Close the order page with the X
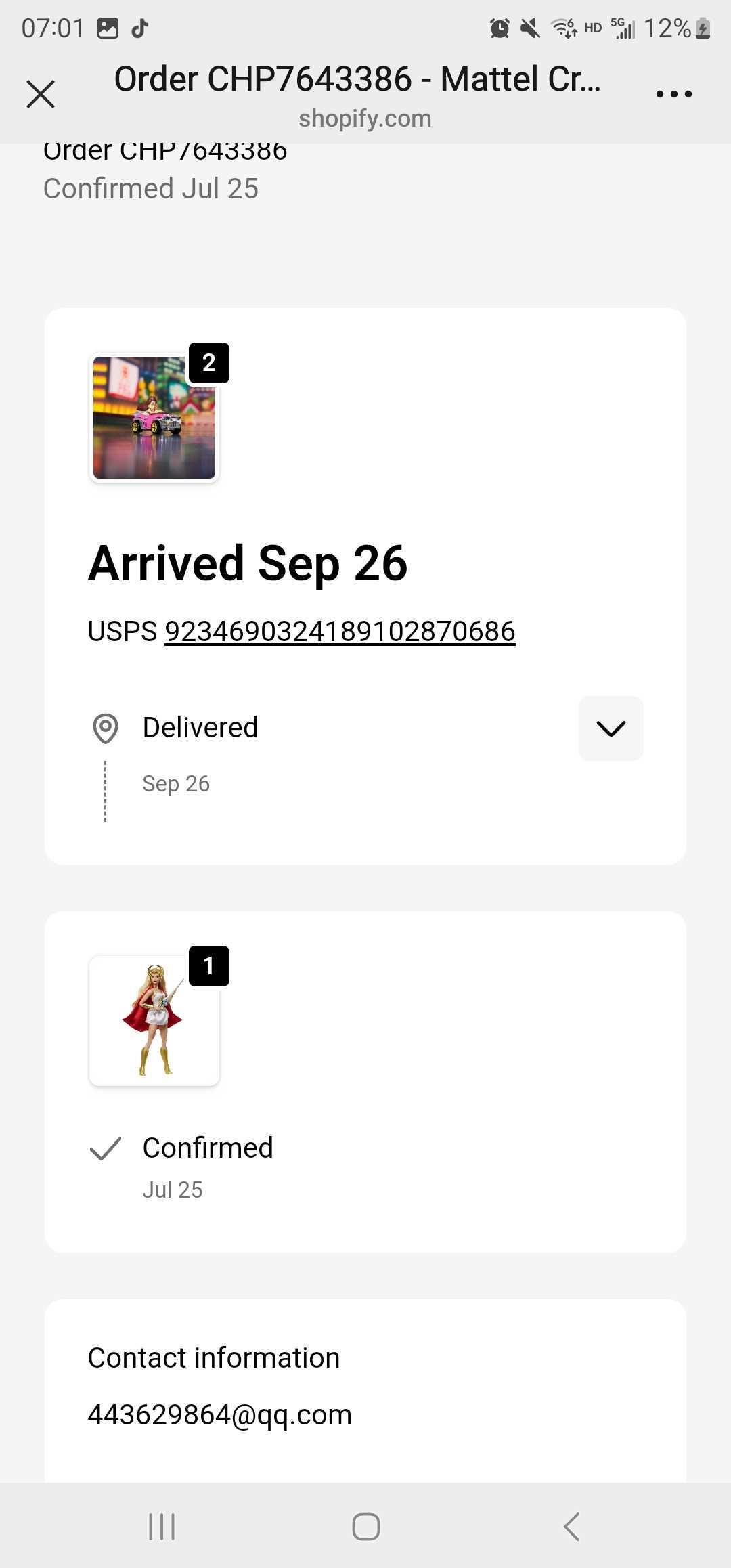Image resolution: width=731 pixels, height=1568 pixels. point(41,94)
